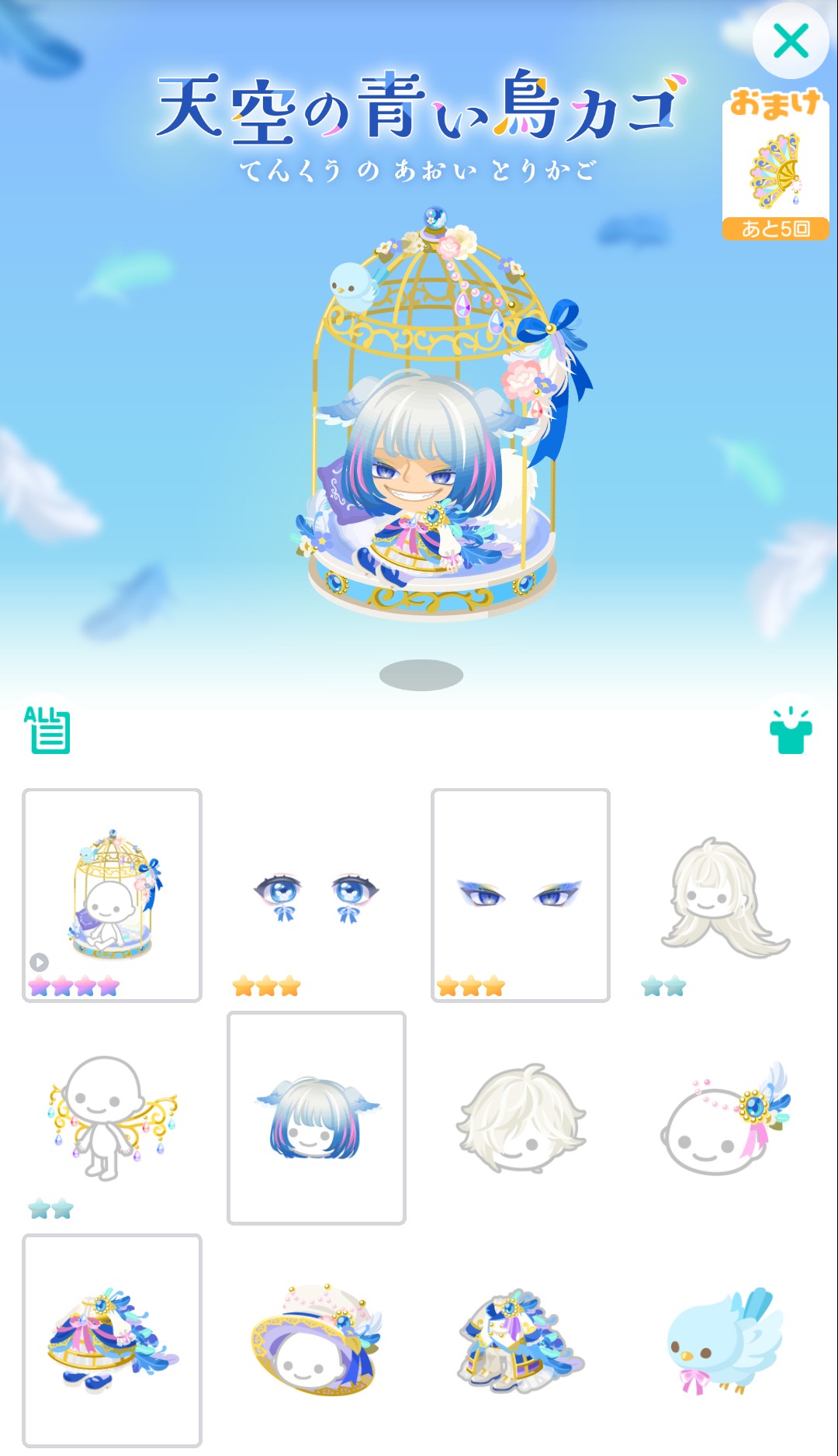Open the おまけ bonus fan reward
Image resolution: width=838 pixels, height=1456 pixels.
[775, 166]
